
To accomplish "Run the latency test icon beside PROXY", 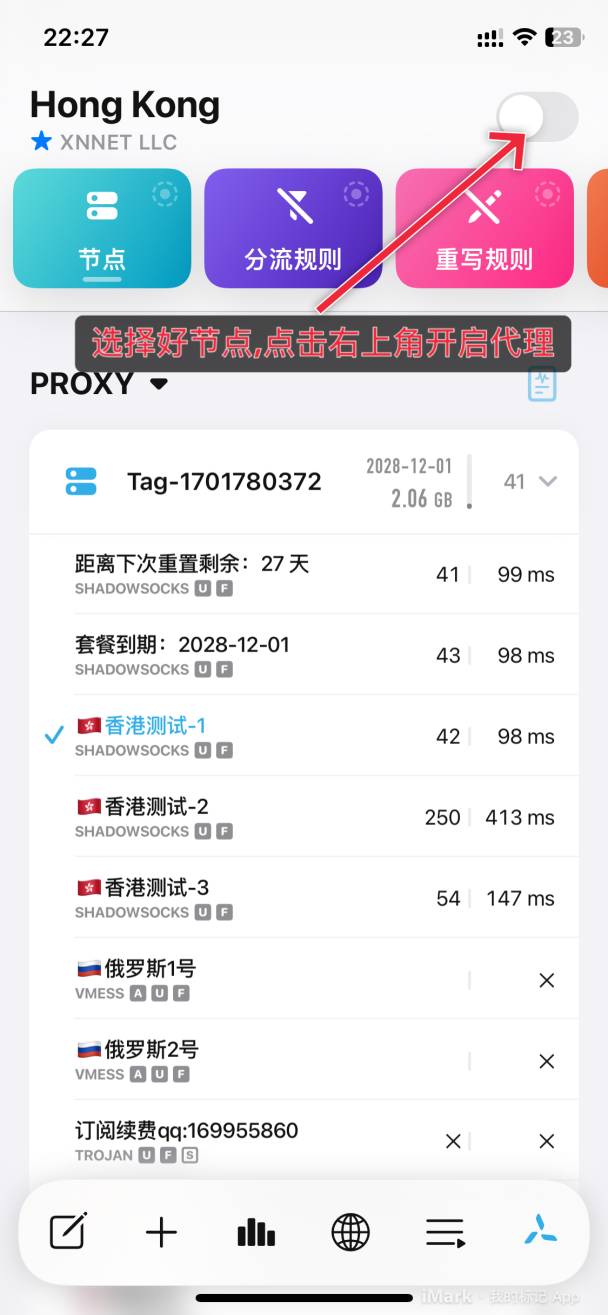I will [542, 385].
